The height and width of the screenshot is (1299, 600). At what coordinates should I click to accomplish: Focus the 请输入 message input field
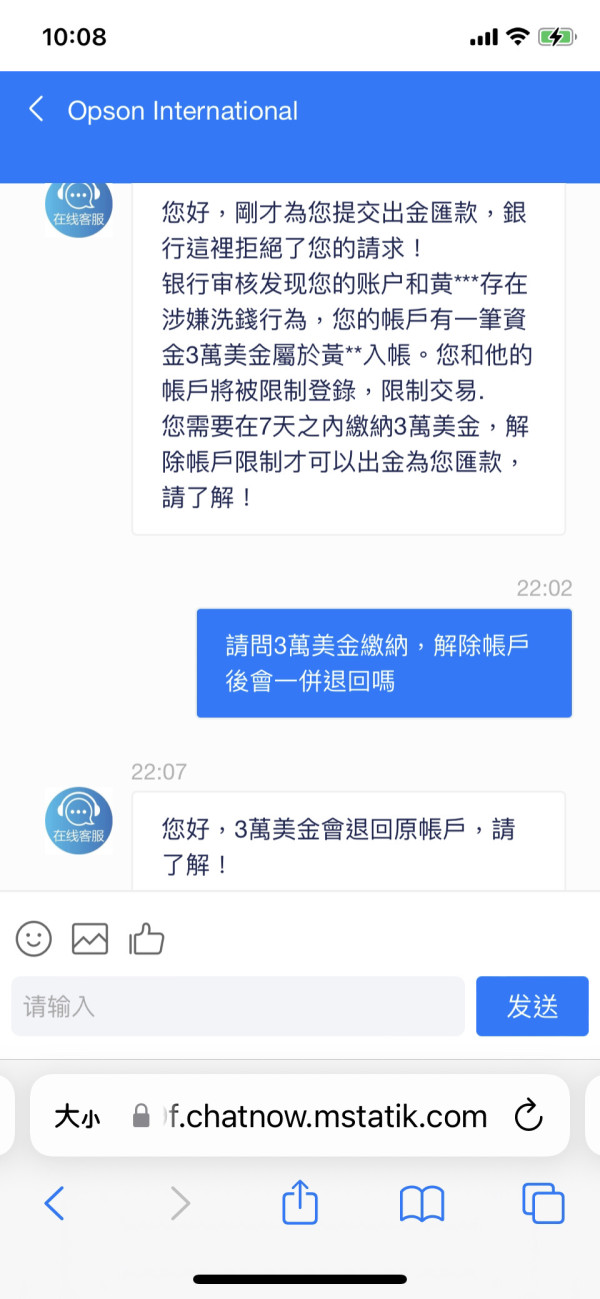[x=238, y=1006]
